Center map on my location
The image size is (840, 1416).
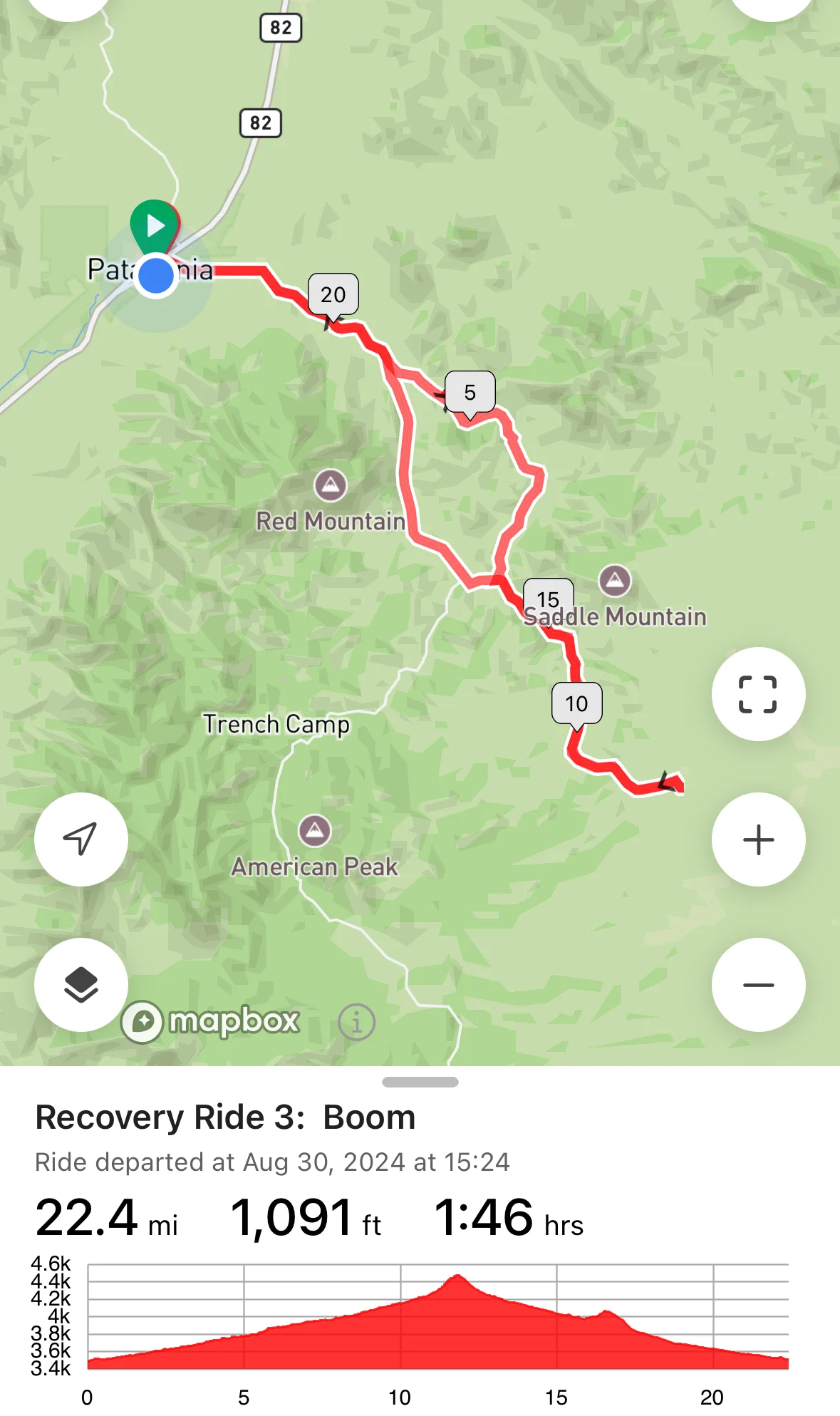(x=81, y=839)
